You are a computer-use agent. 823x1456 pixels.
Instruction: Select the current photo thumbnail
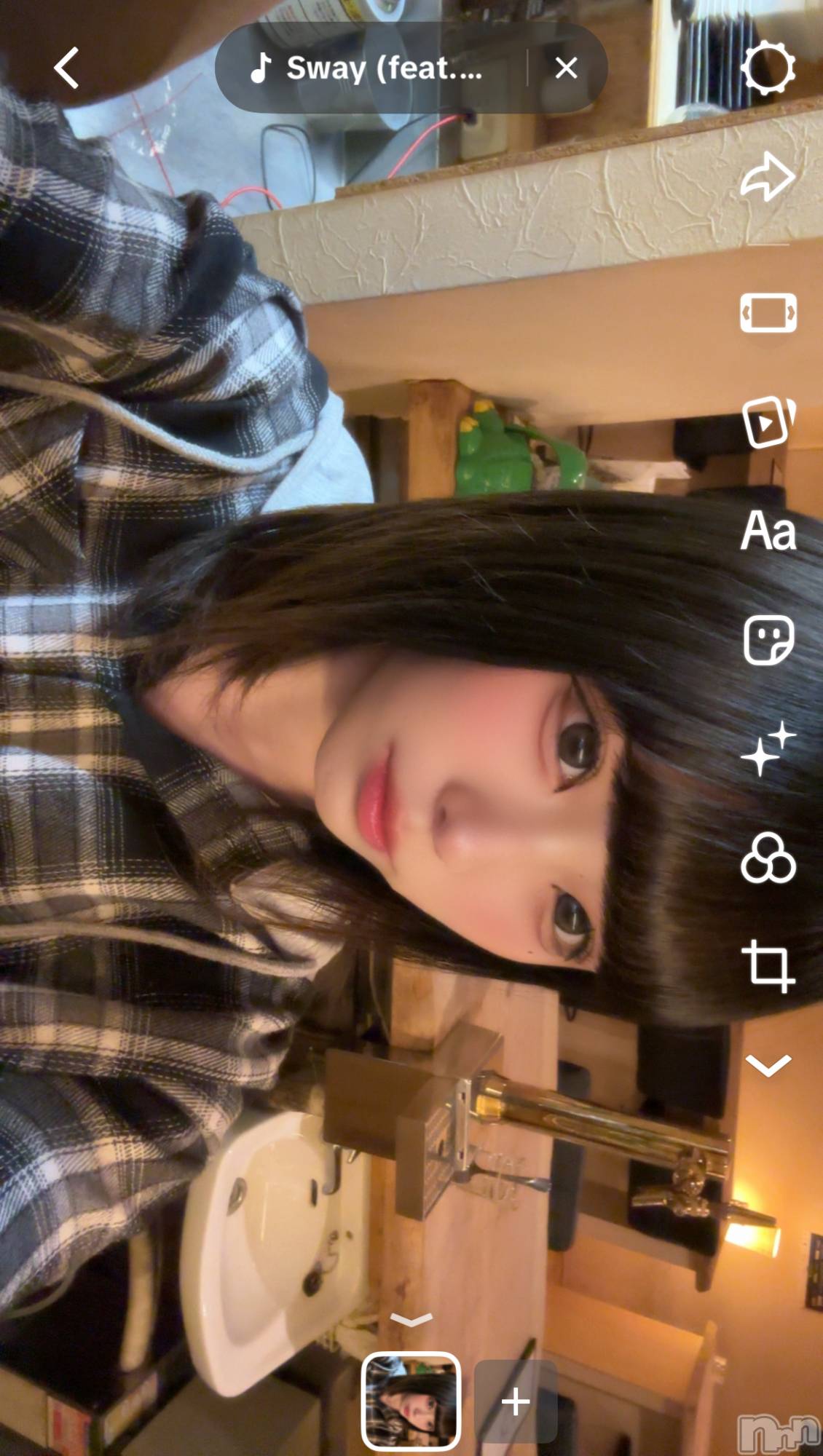click(x=411, y=1401)
